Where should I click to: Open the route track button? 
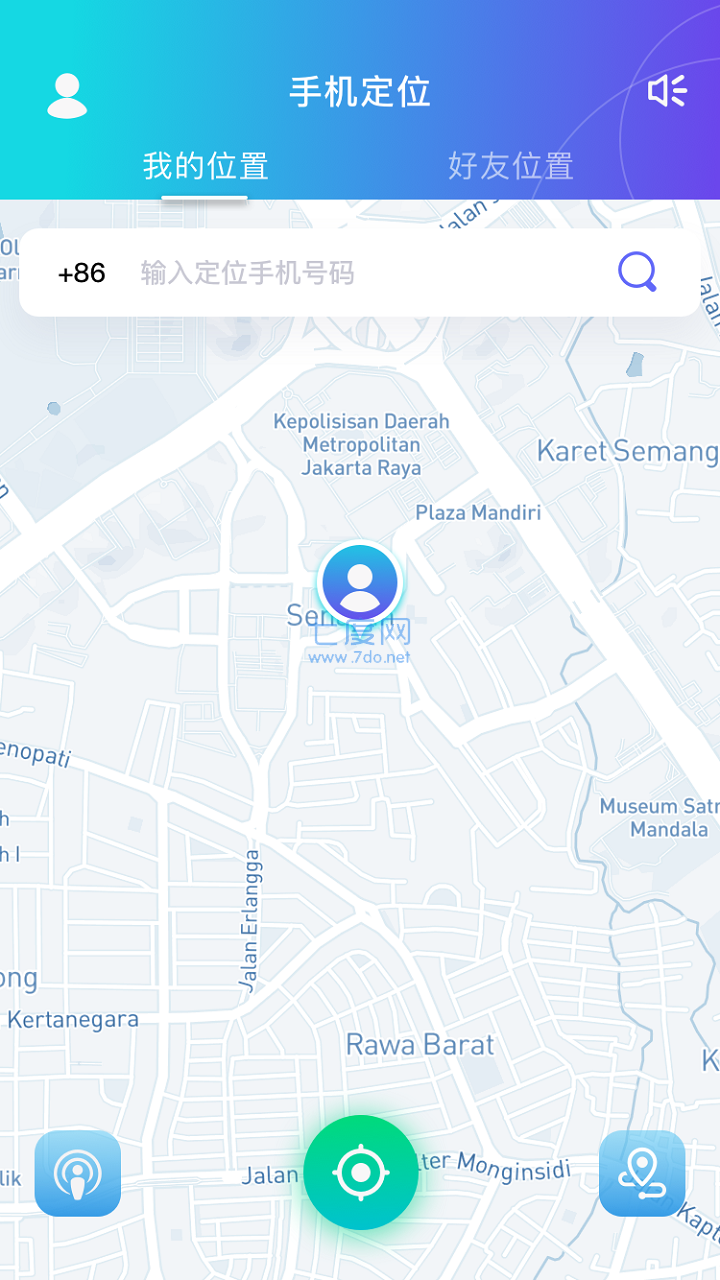point(642,1173)
